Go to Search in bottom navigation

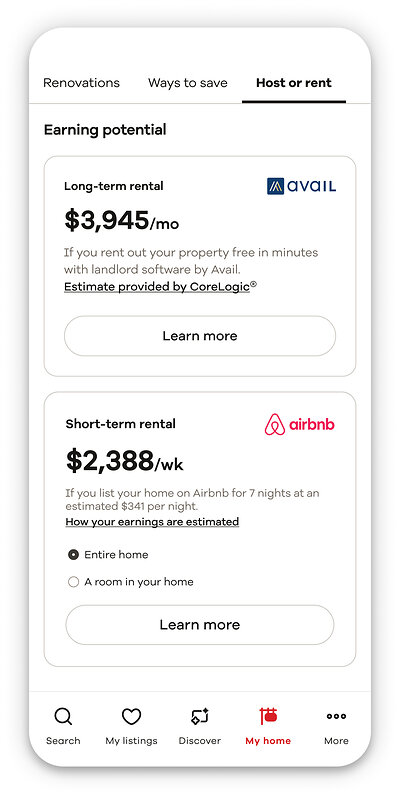point(63,727)
